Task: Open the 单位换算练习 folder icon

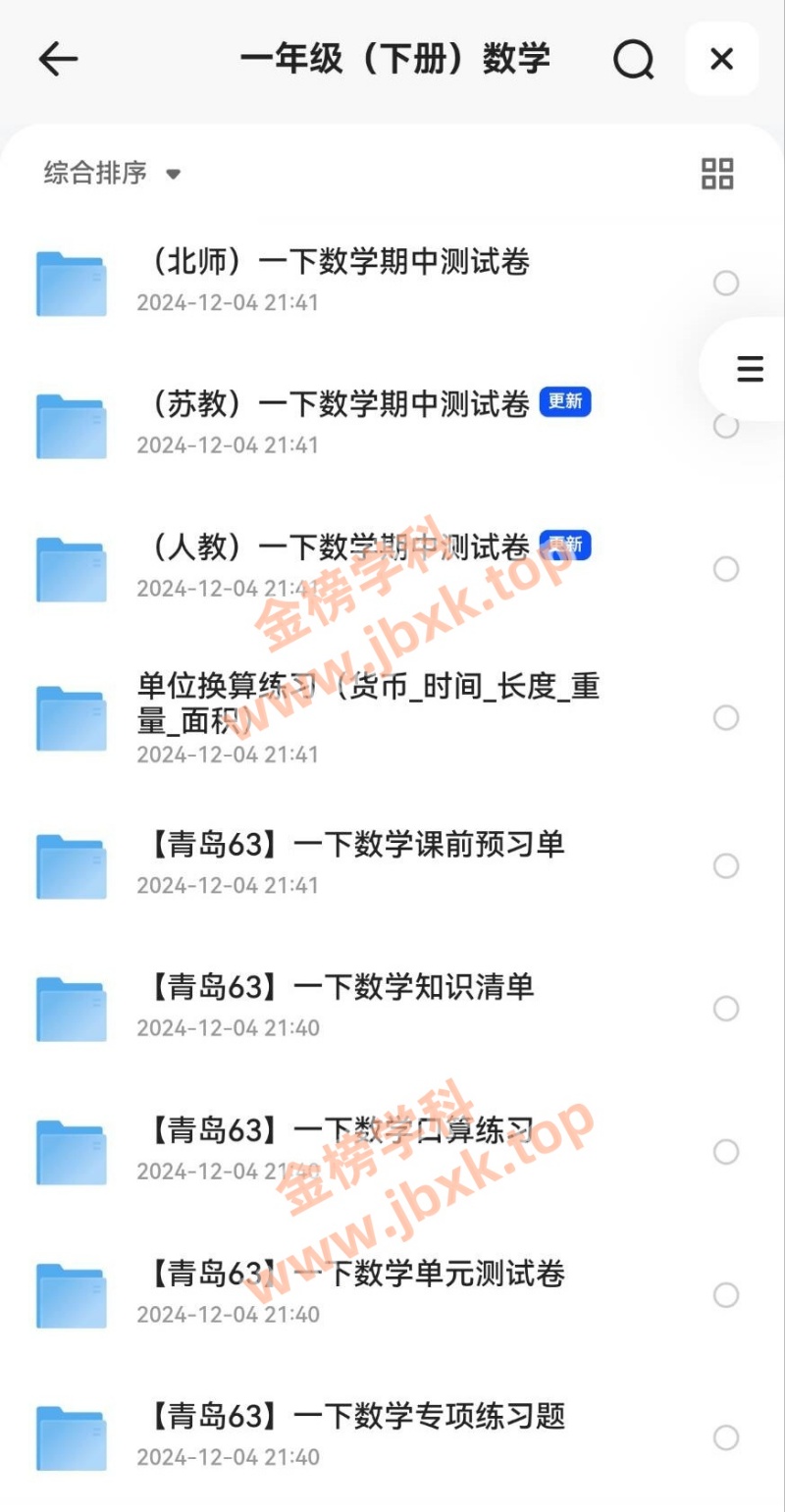Action: click(71, 717)
